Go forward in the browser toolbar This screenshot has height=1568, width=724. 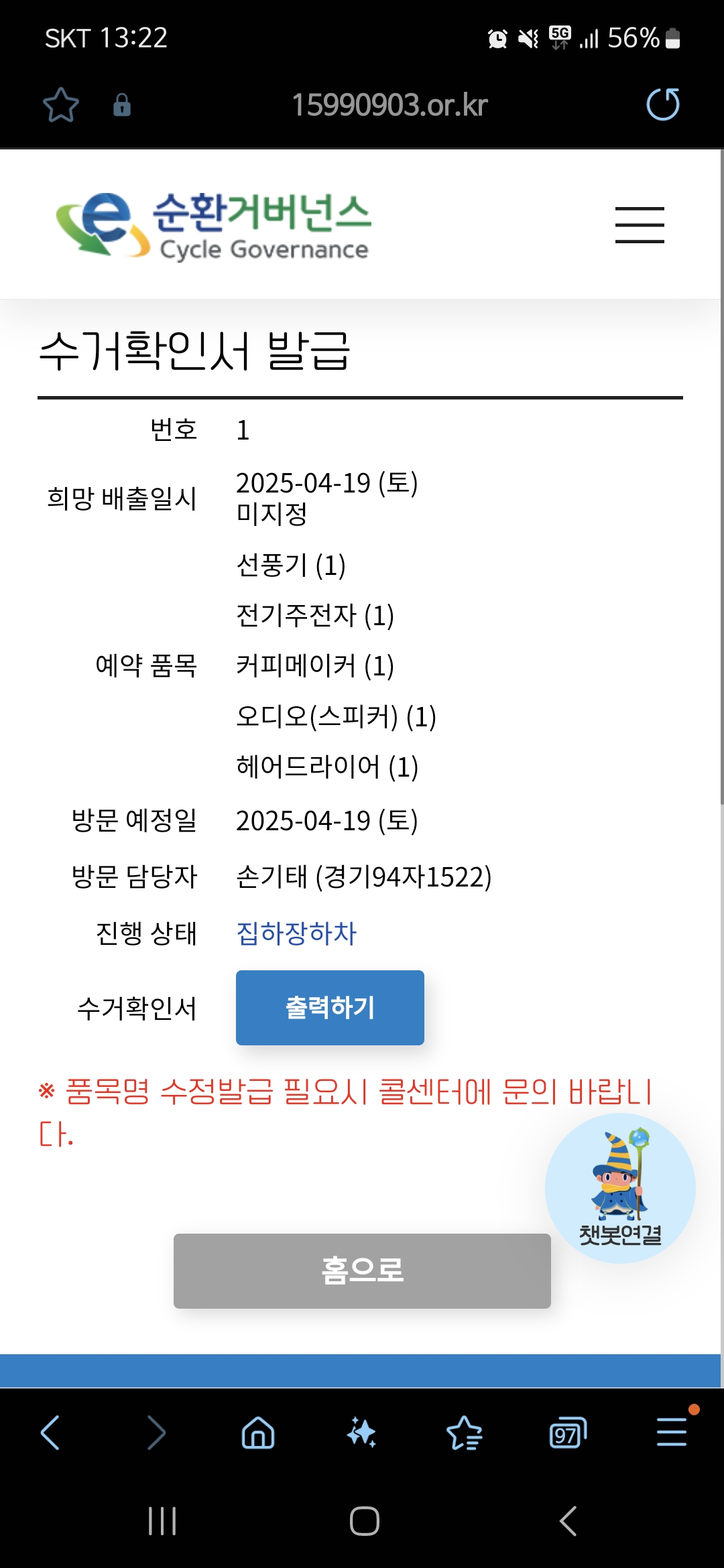(156, 1433)
